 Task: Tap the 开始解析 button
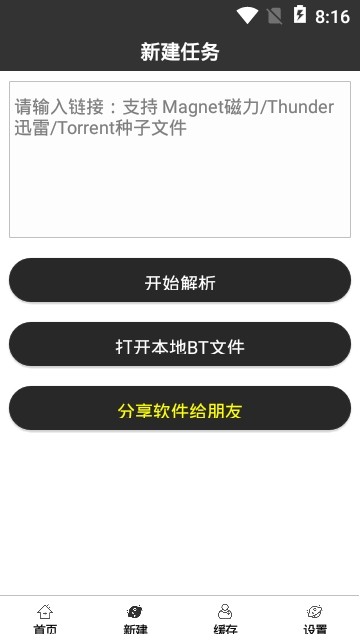[x=180, y=280]
